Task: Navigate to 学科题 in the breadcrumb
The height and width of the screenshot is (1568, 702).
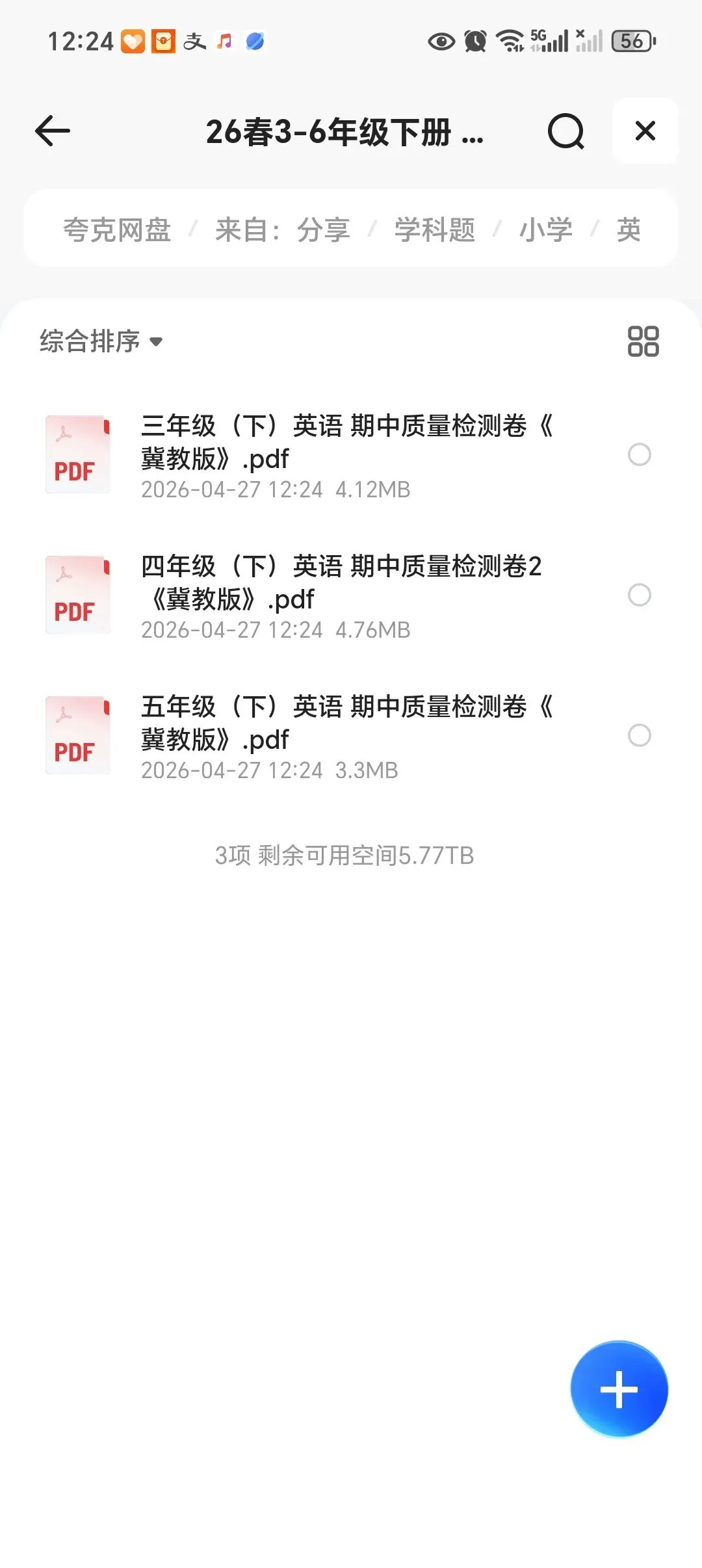Action: coord(435,230)
